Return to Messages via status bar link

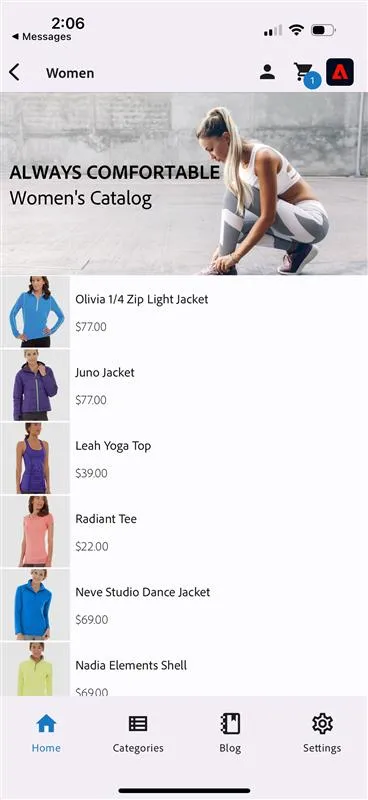pyautogui.click(x=41, y=37)
